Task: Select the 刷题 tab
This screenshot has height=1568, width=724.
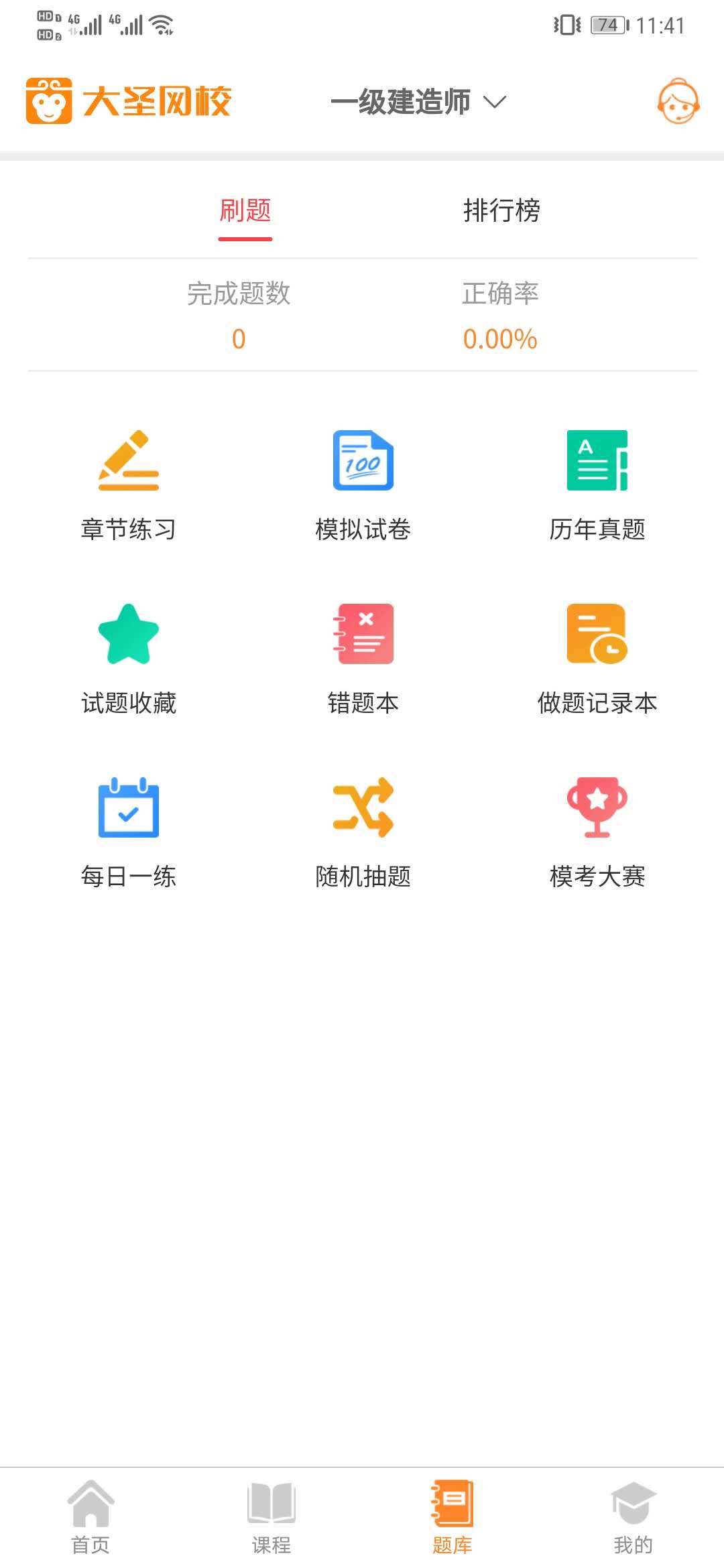Action: click(x=245, y=210)
